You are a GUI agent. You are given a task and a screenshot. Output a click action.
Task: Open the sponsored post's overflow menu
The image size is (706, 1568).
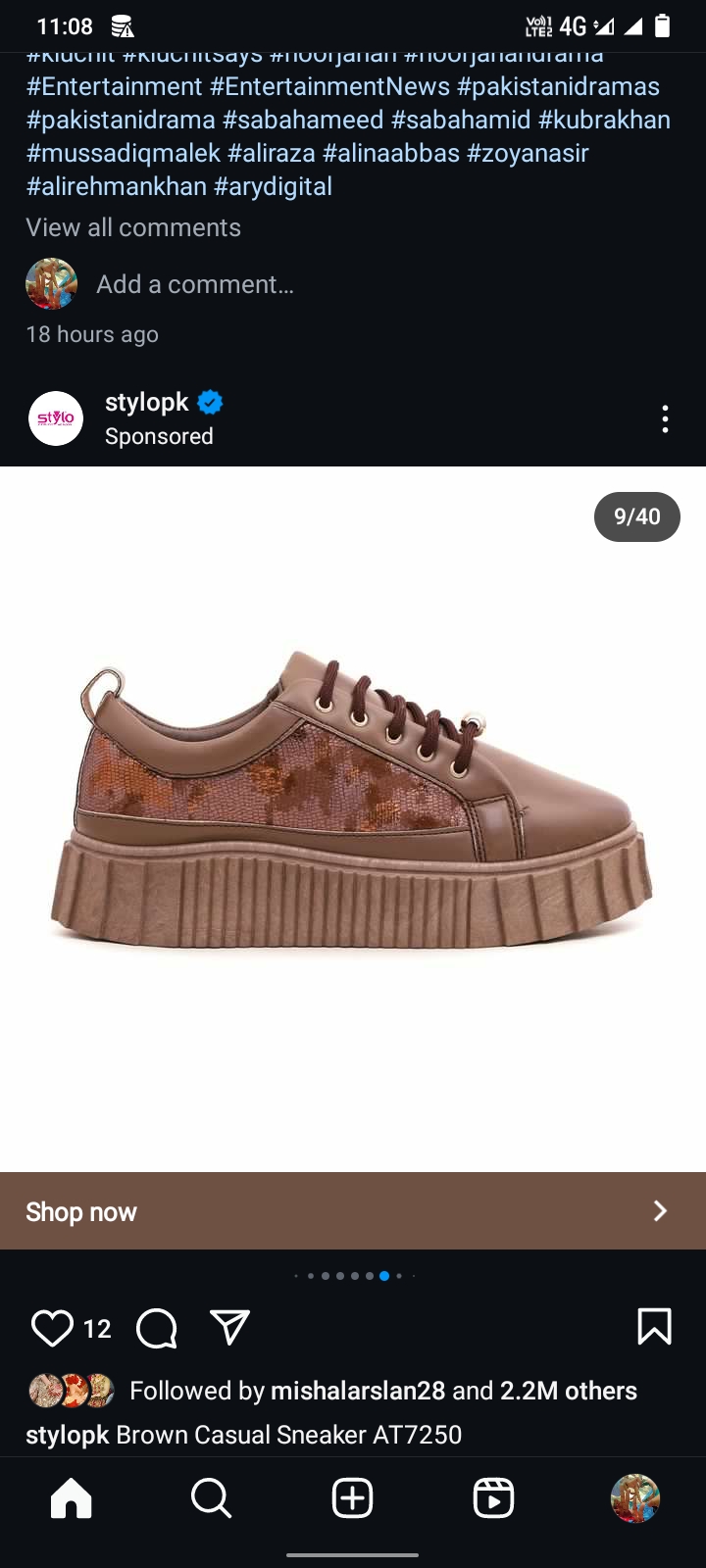[665, 419]
